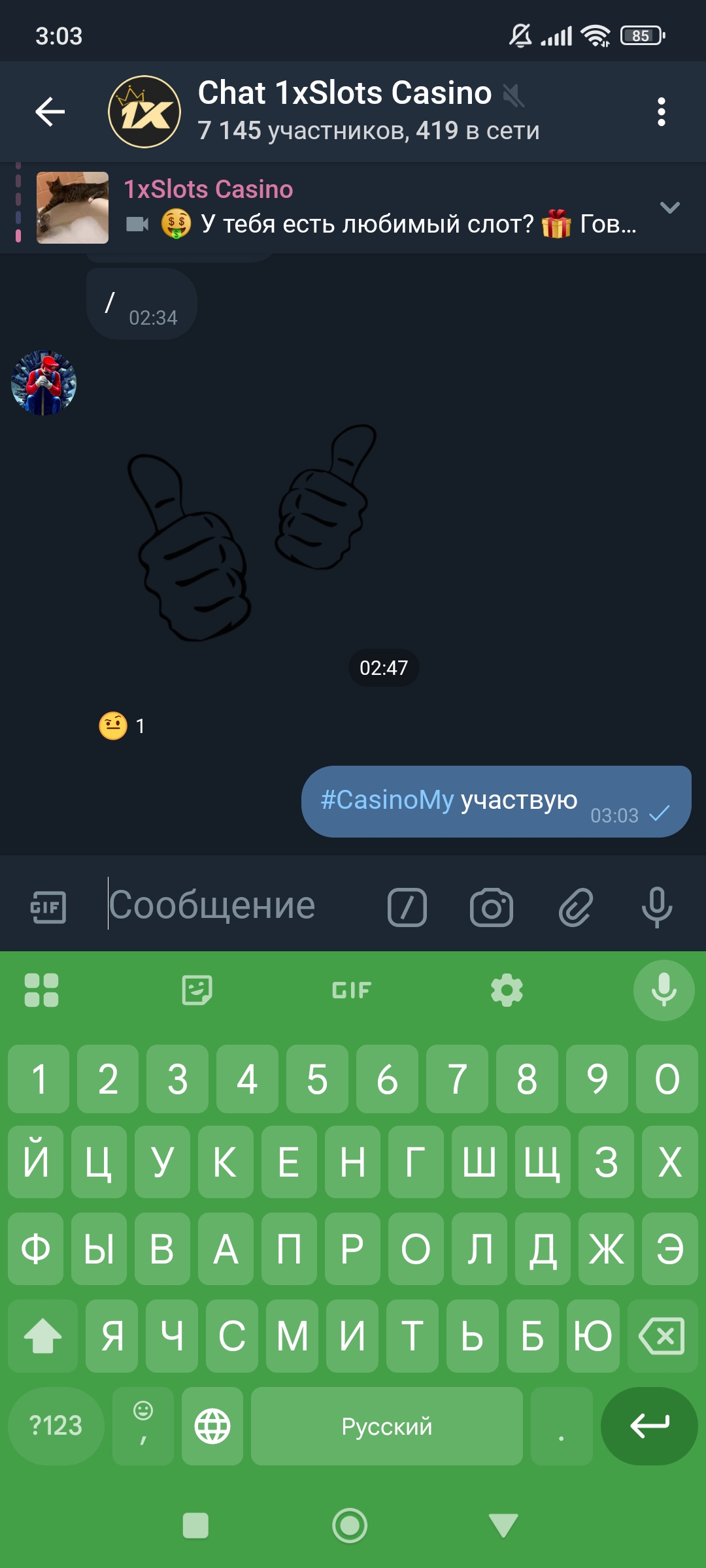This screenshot has width=706, height=1568.
Task: Switch keyboard language with the globe key
Action: pyautogui.click(x=212, y=1426)
